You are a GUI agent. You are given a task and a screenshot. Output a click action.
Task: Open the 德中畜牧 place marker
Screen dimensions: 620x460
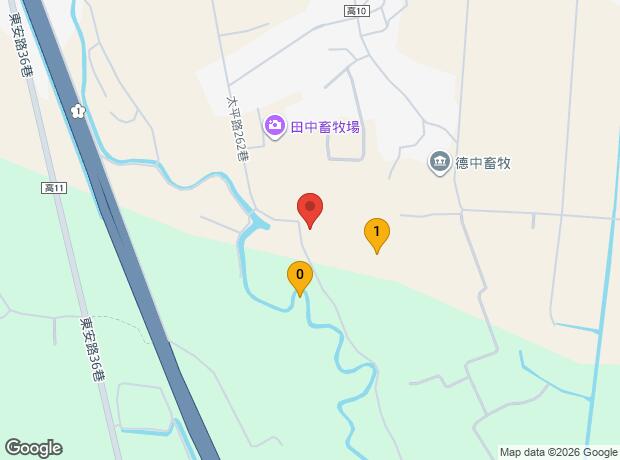pos(439,163)
